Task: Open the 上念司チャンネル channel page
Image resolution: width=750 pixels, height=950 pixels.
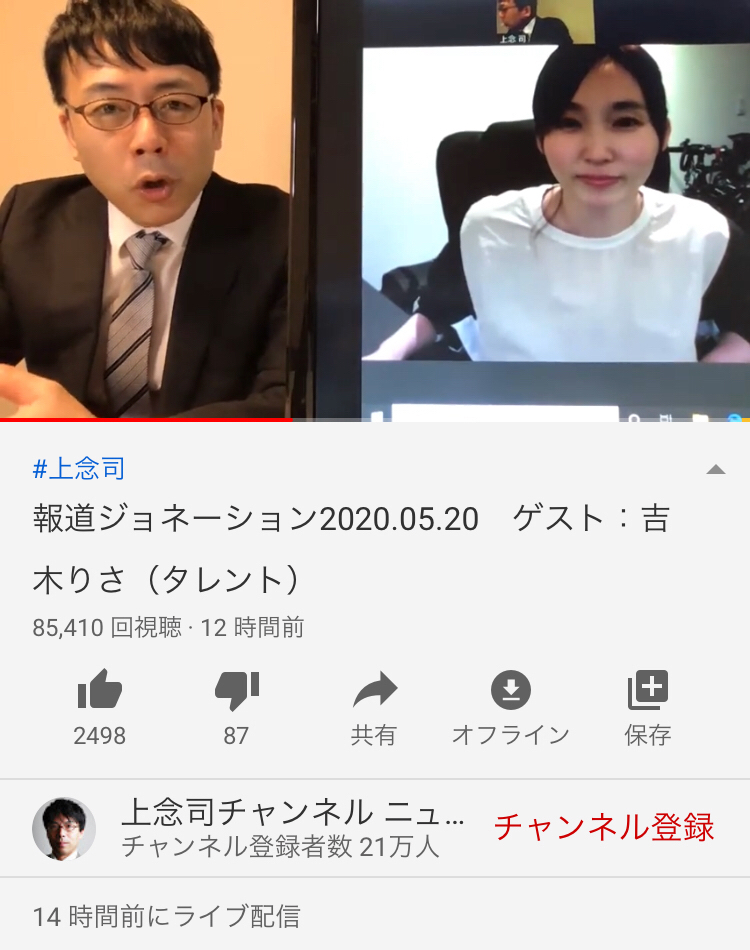Action: 292,814
